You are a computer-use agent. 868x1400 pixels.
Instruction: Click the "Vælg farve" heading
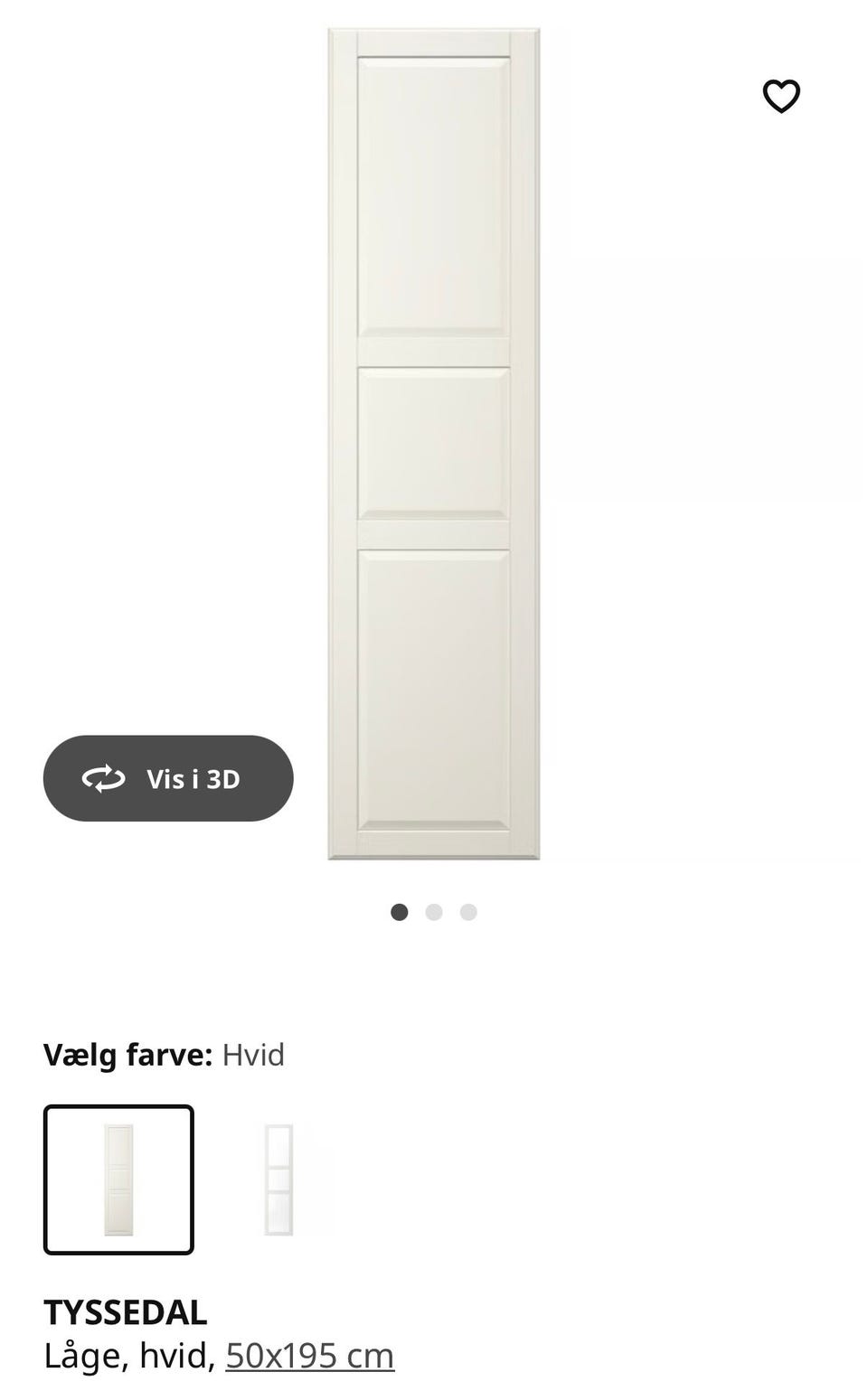click(128, 1054)
